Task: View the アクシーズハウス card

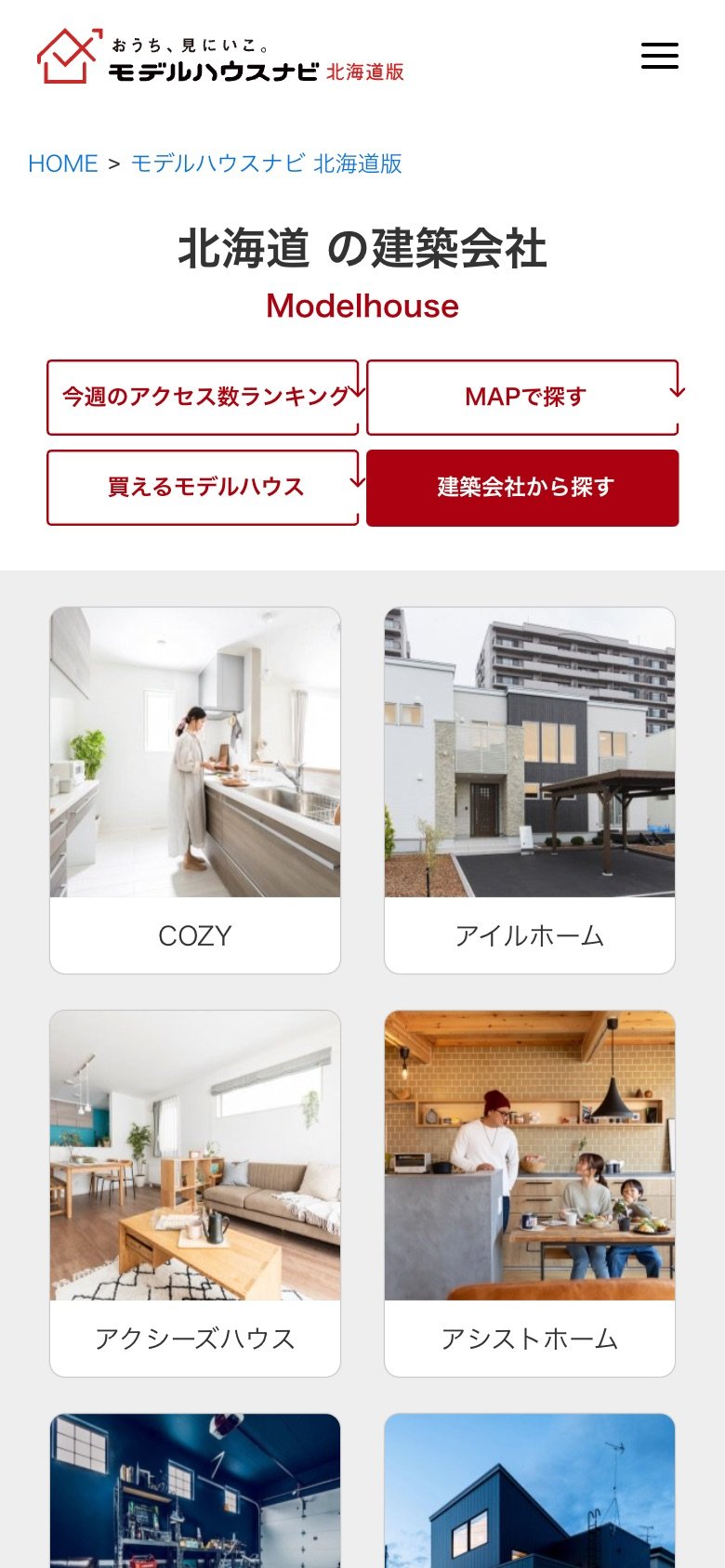Action: click(x=195, y=1194)
